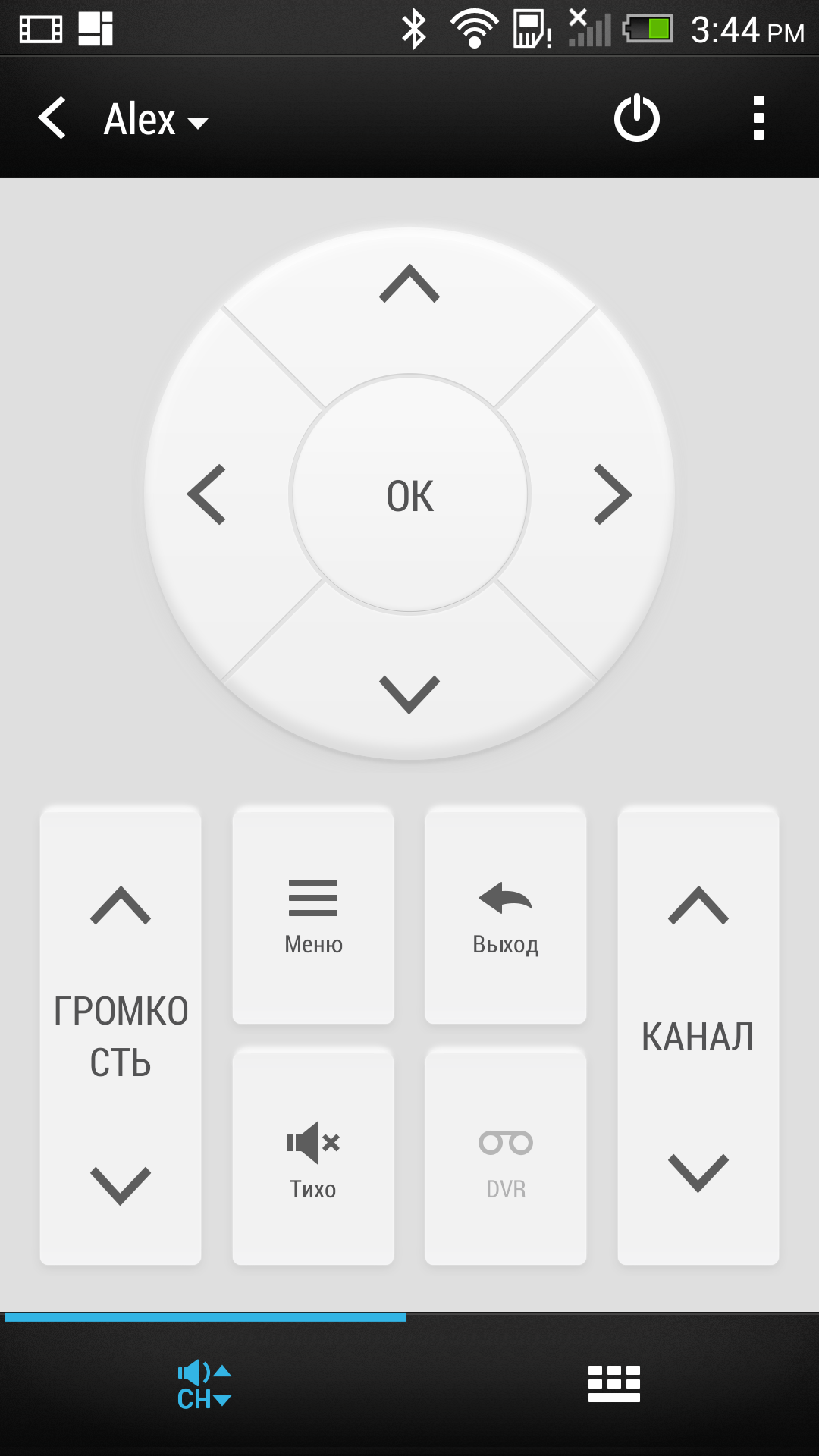
Task: Switch to the volume/channel tab
Action: click(x=205, y=1386)
